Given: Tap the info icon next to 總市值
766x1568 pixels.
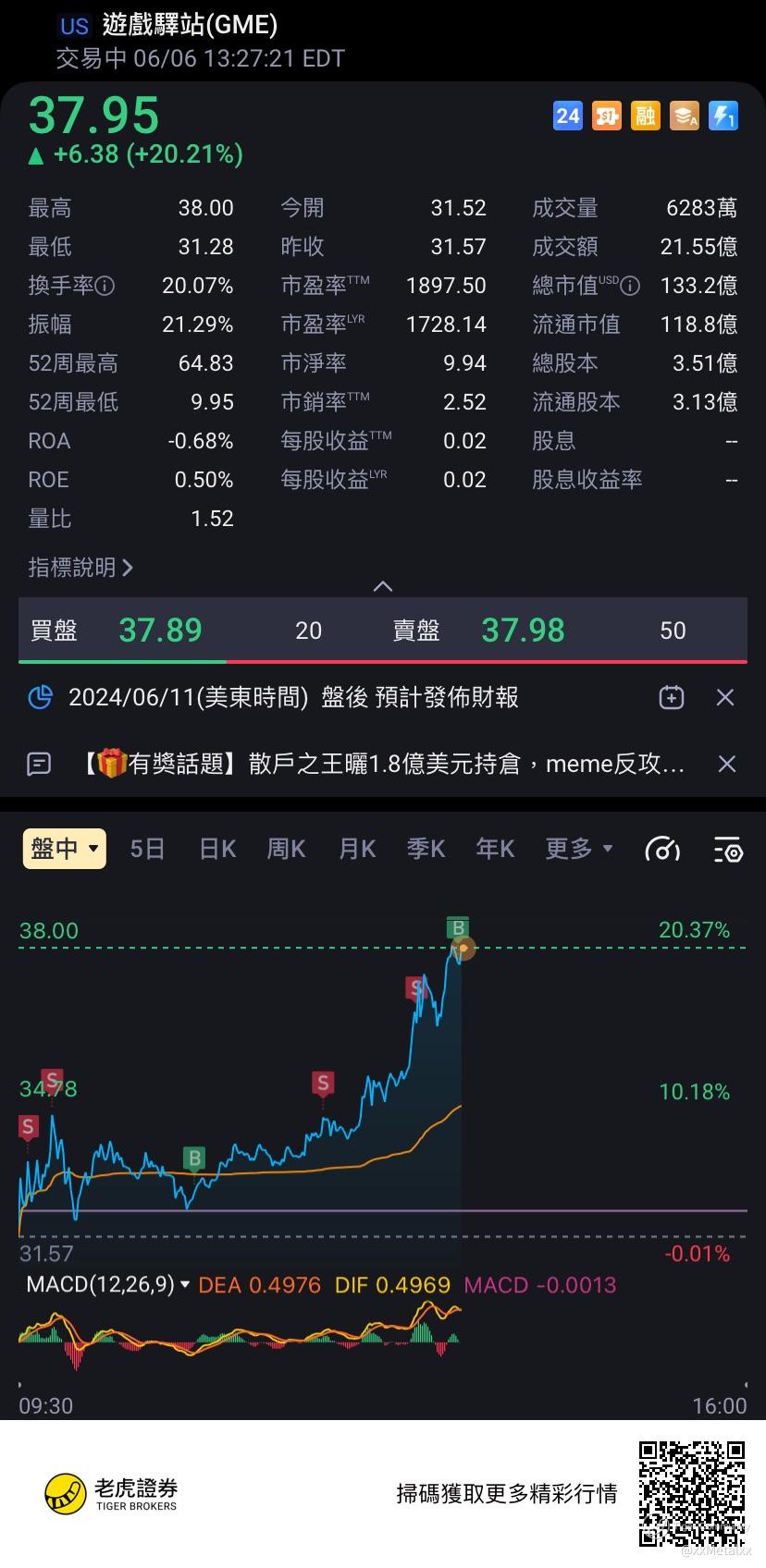Looking at the screenshot, I should pyautogui.click(x=630, y=287).
